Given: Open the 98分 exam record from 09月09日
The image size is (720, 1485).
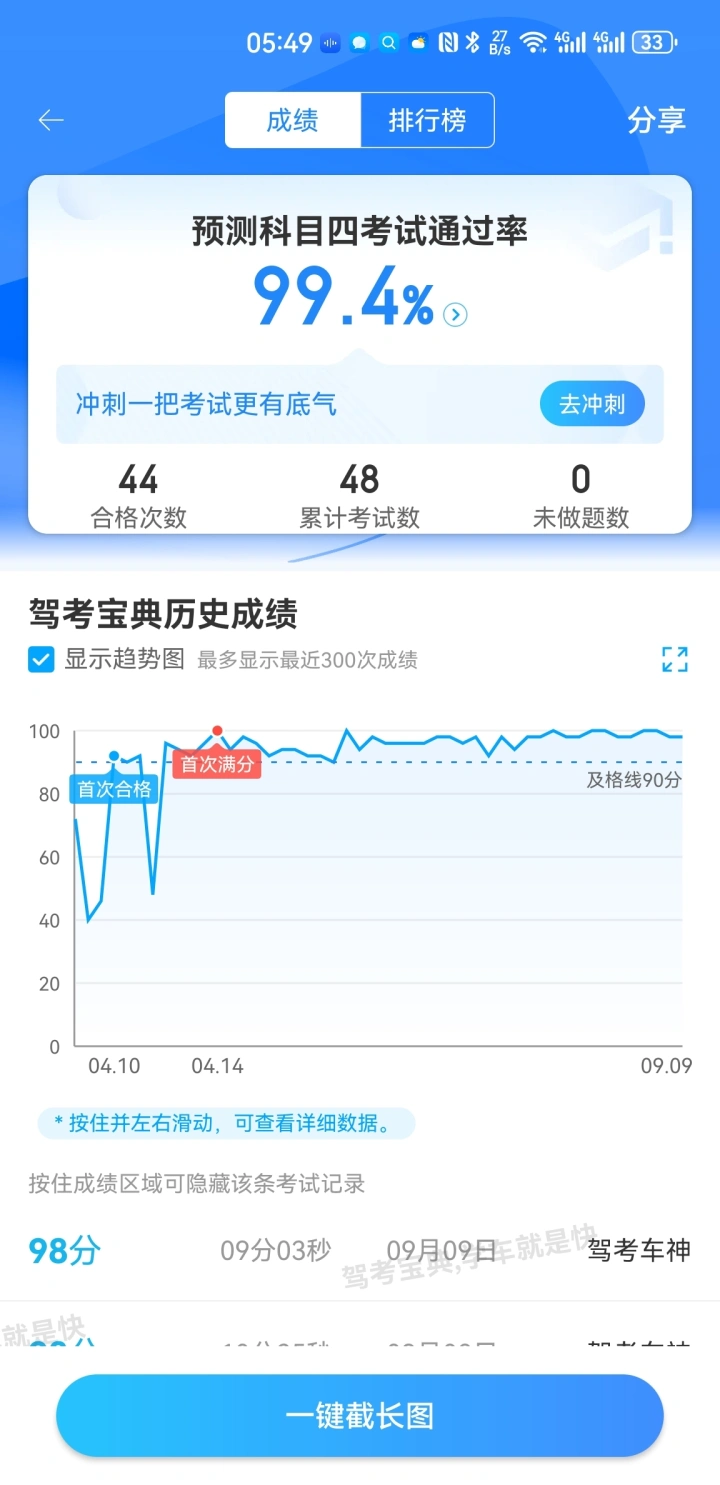Looking at the screenshot, I should (360, 1250).
